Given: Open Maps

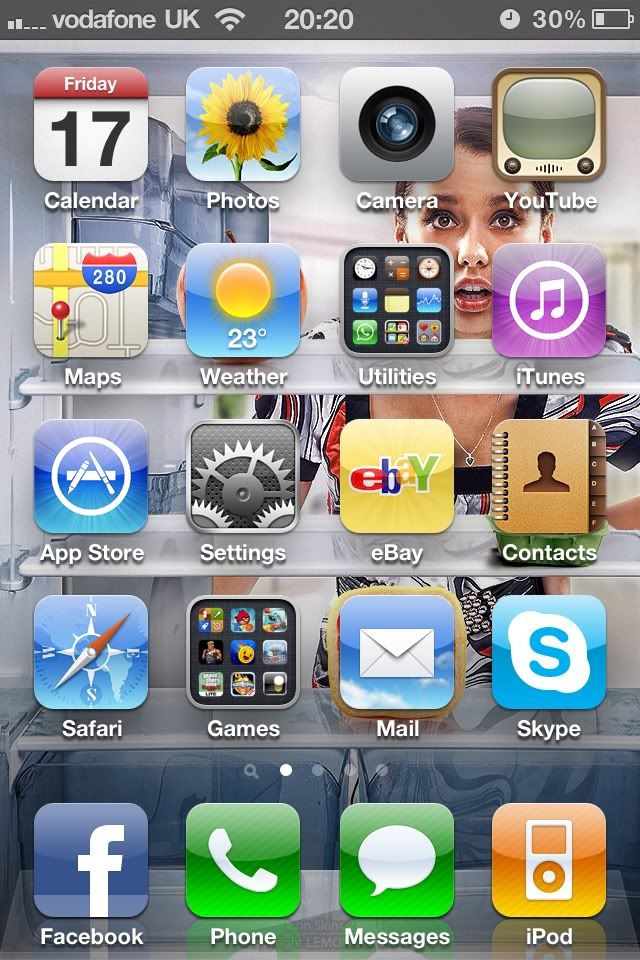Looking at the screenshot, I should coord(91,301).
